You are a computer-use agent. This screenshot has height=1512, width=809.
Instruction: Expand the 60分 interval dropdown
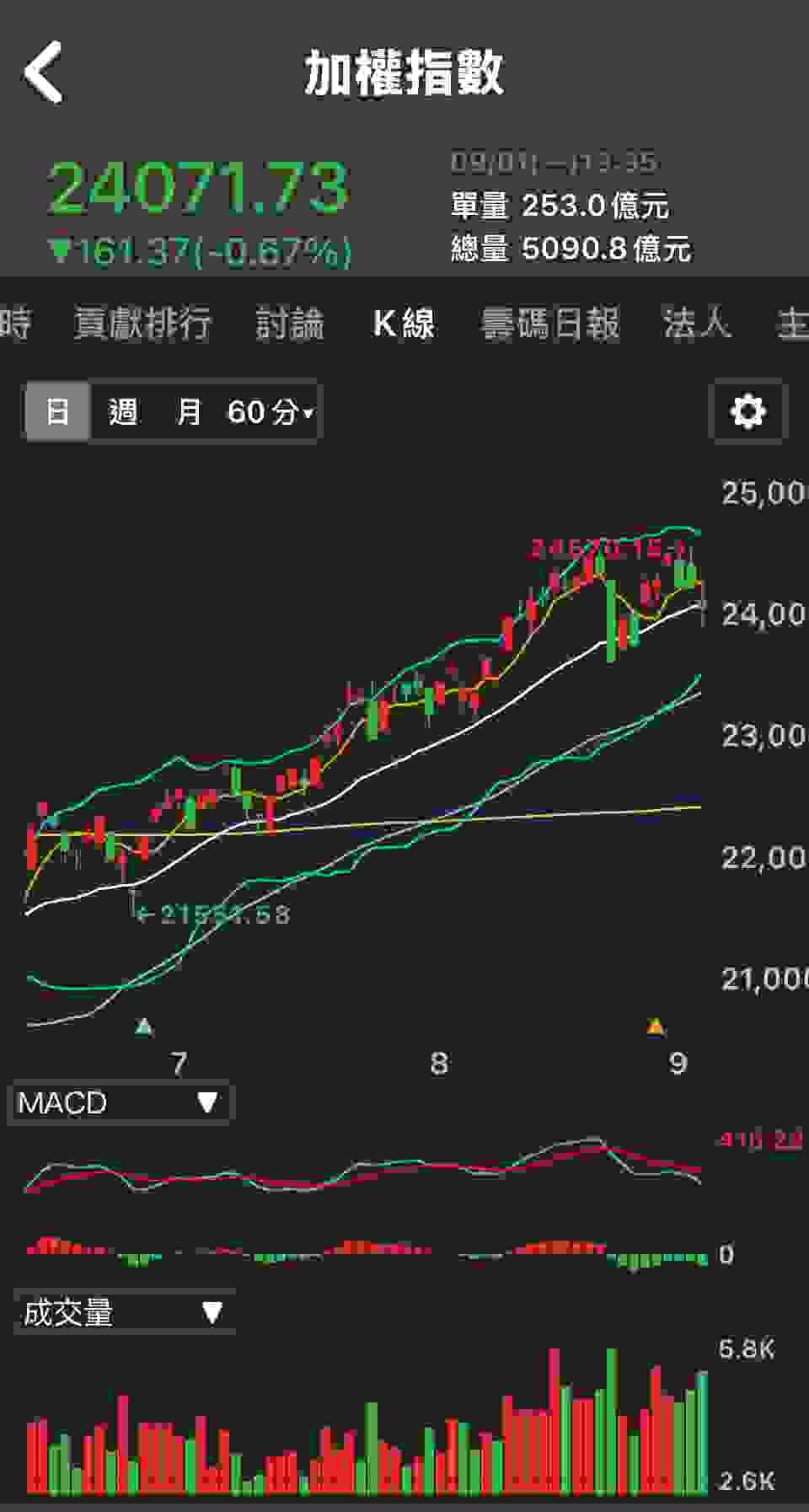click(270, 412)
